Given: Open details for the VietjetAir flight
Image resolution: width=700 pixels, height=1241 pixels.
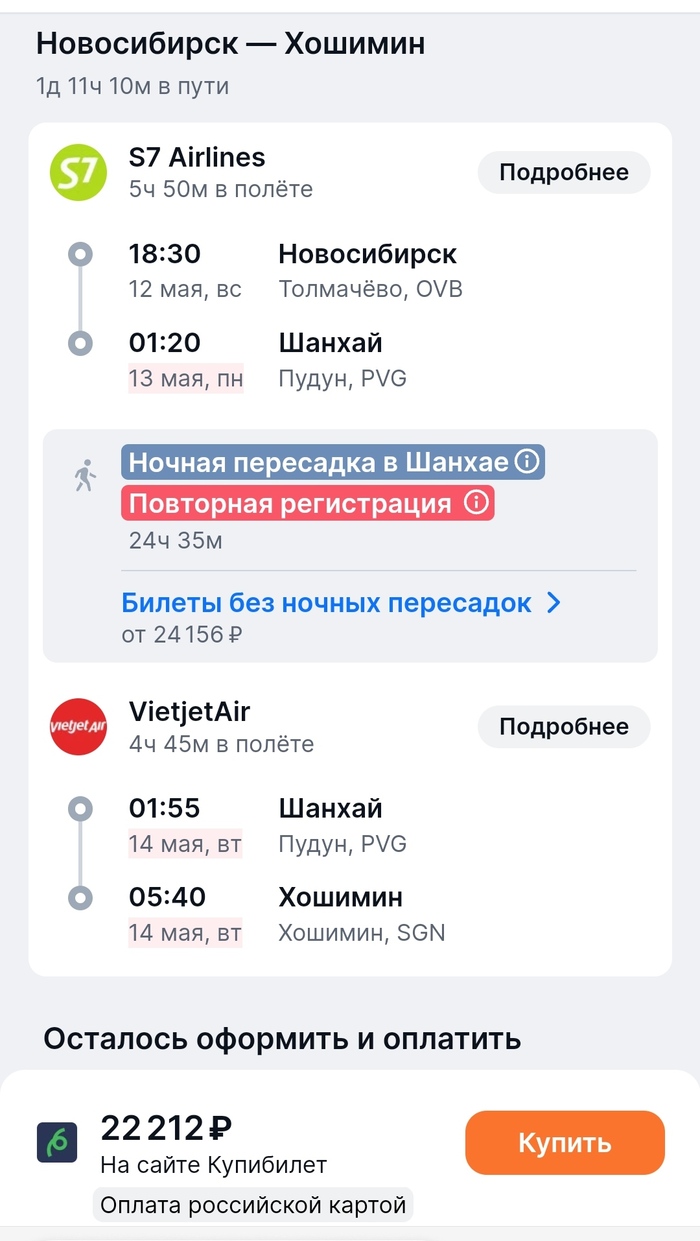Looking at the screenshot, I should [x=563, y=727].
